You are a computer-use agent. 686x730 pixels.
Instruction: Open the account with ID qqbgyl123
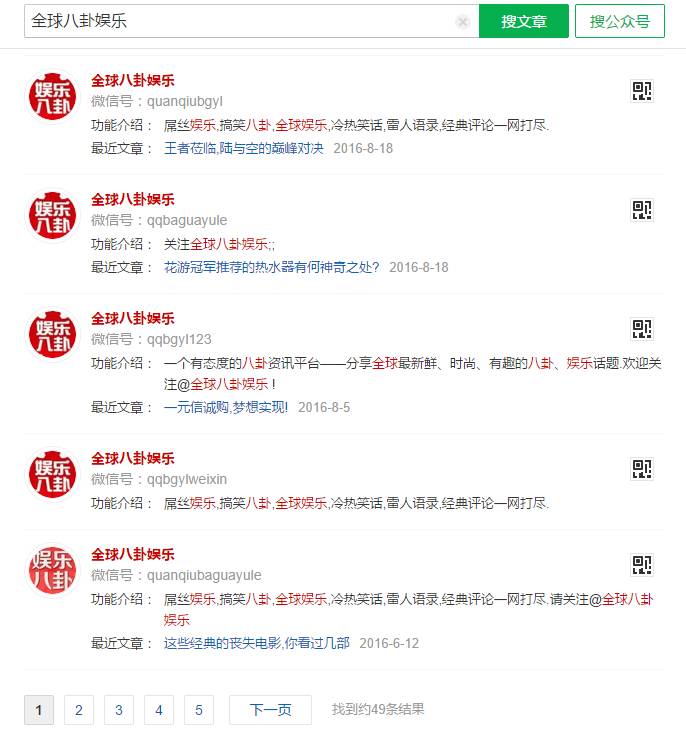point(132,318)
